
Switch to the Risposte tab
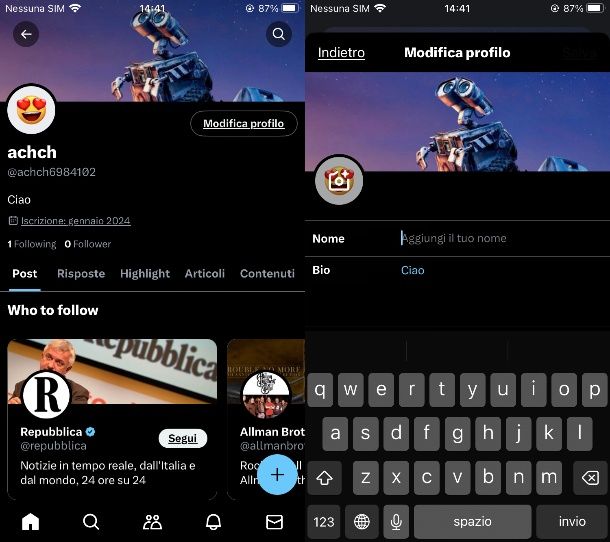click(81, 273)
